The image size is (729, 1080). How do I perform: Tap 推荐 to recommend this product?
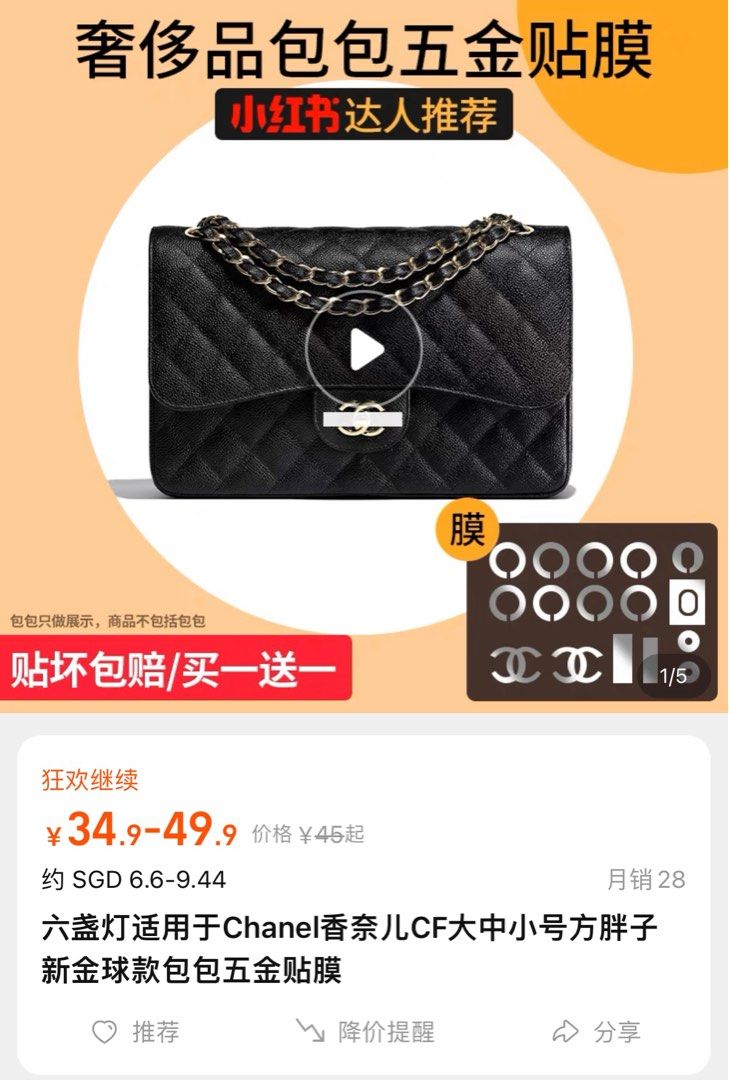(135, 1031)
